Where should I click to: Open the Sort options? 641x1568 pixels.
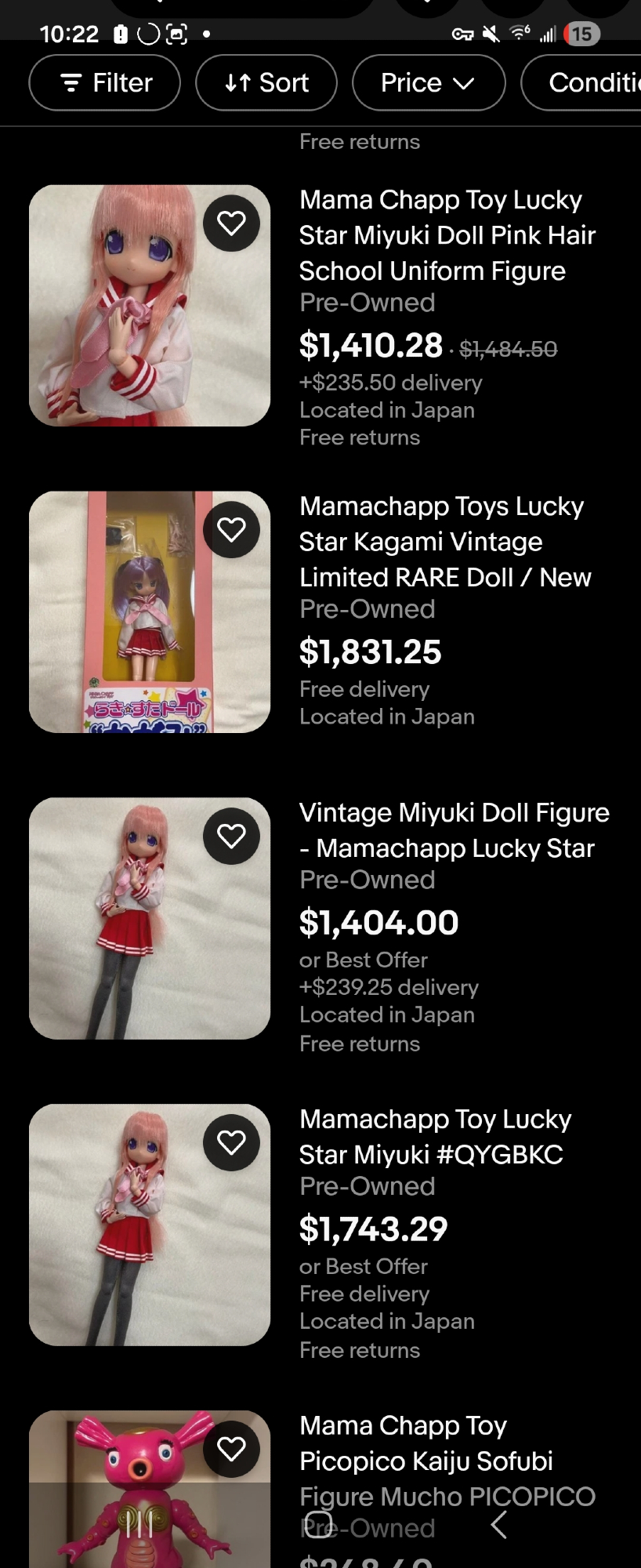coord(266,82)
